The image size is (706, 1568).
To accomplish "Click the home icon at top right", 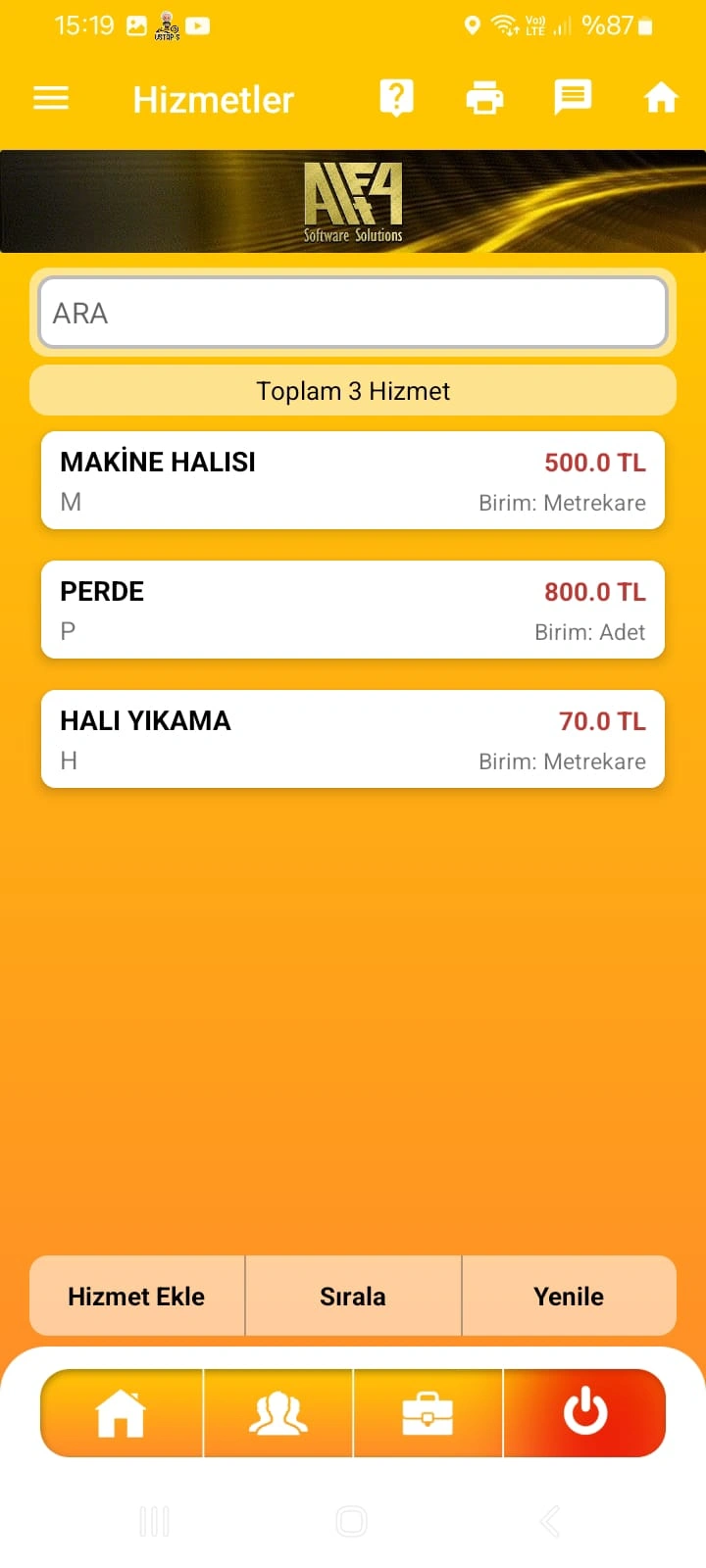I will [660, 97].
